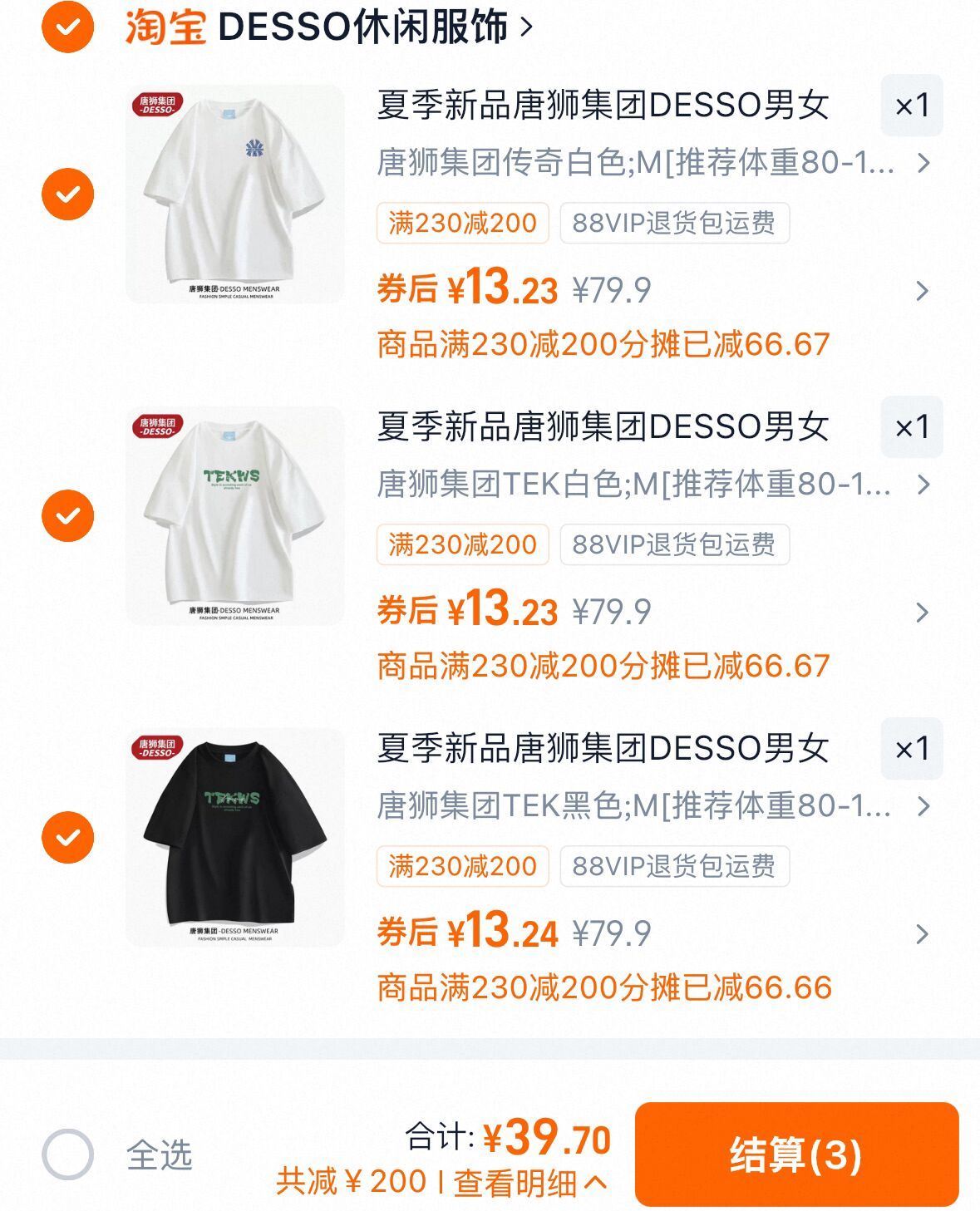
Task: Change the 传奇白色 variant and size
Action: tap(653, 162)
